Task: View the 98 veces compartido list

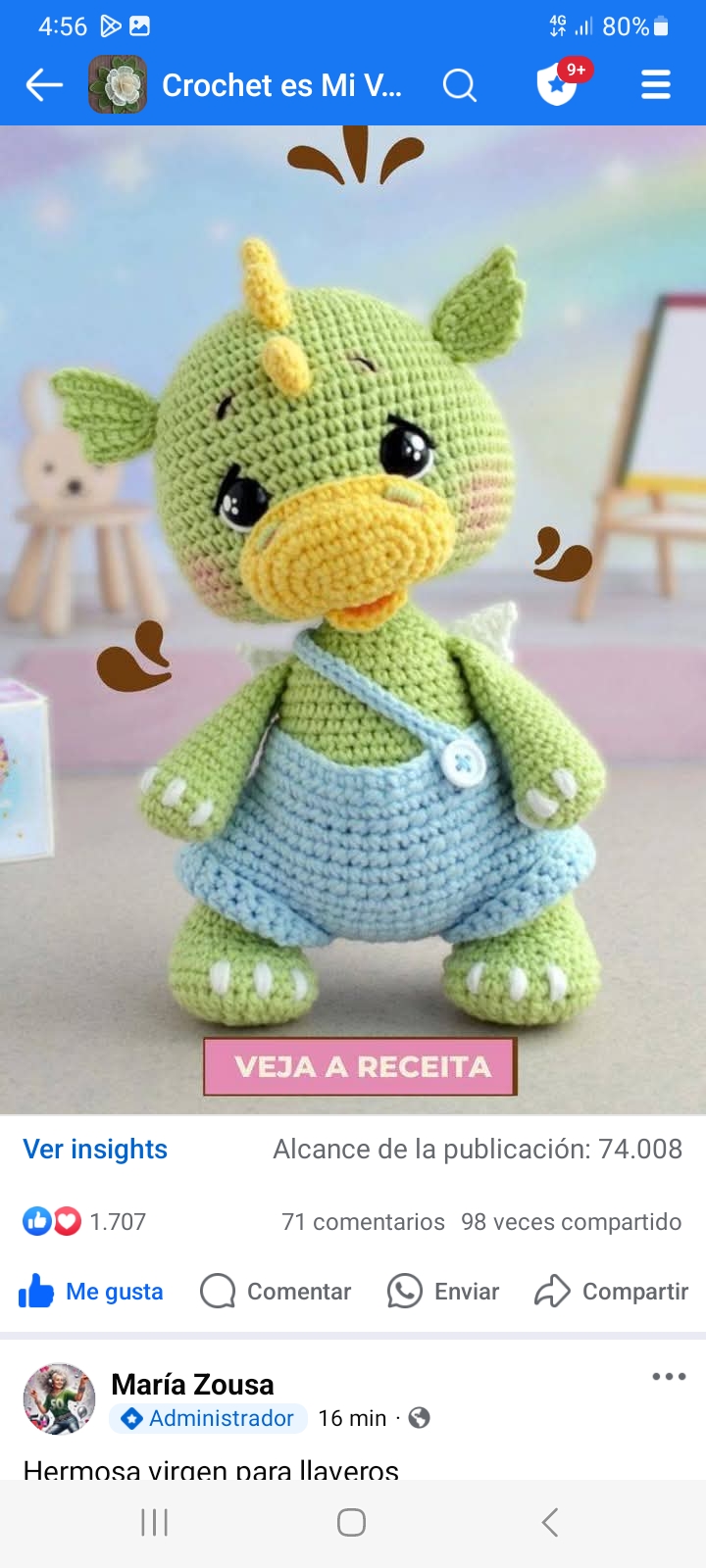Action: coord(571,1221)
